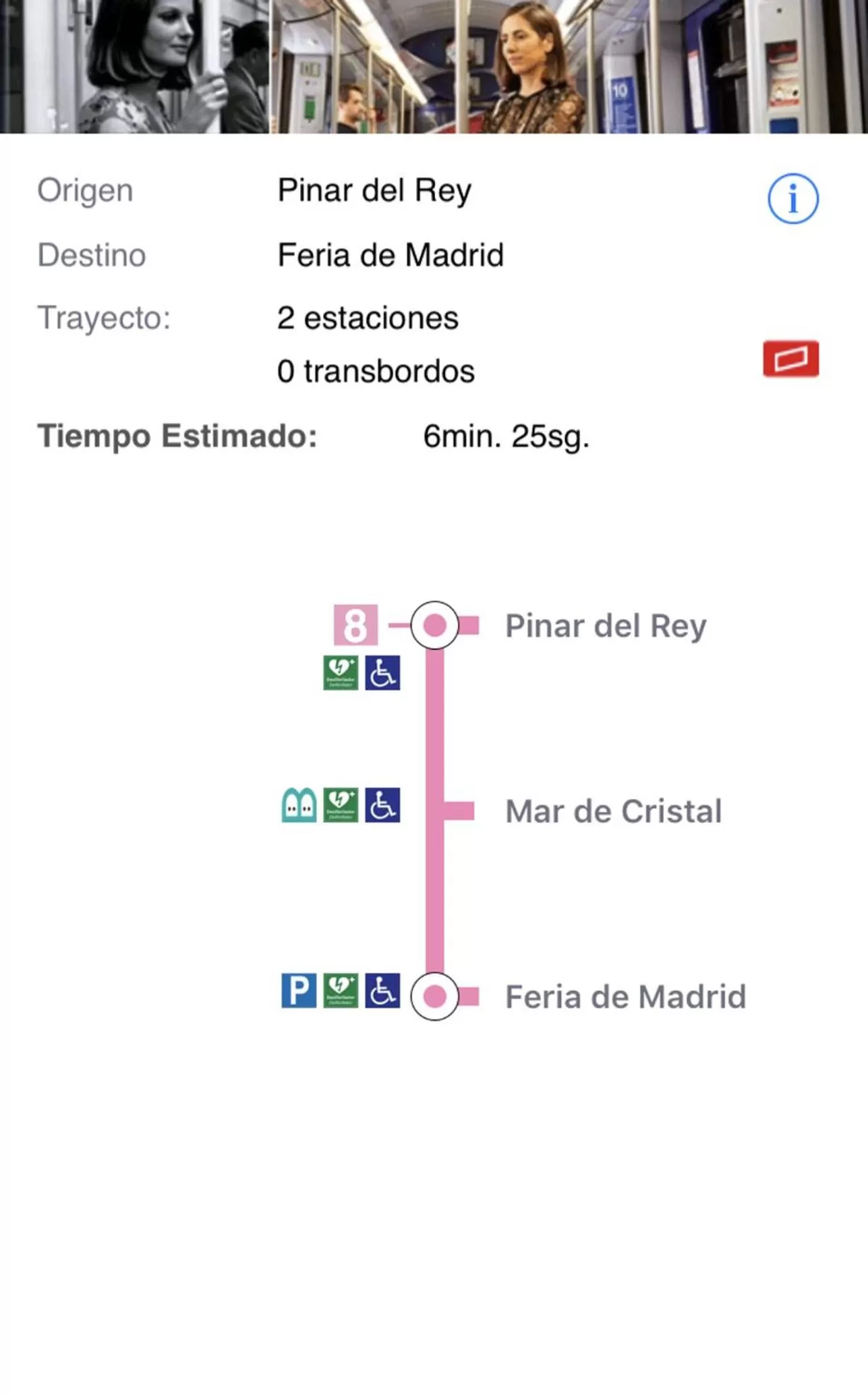Screen dimensions: 868x1394
Task: Select the Feria de Madrid station circle
Action: pyautogui.click(x=435, y=996)
